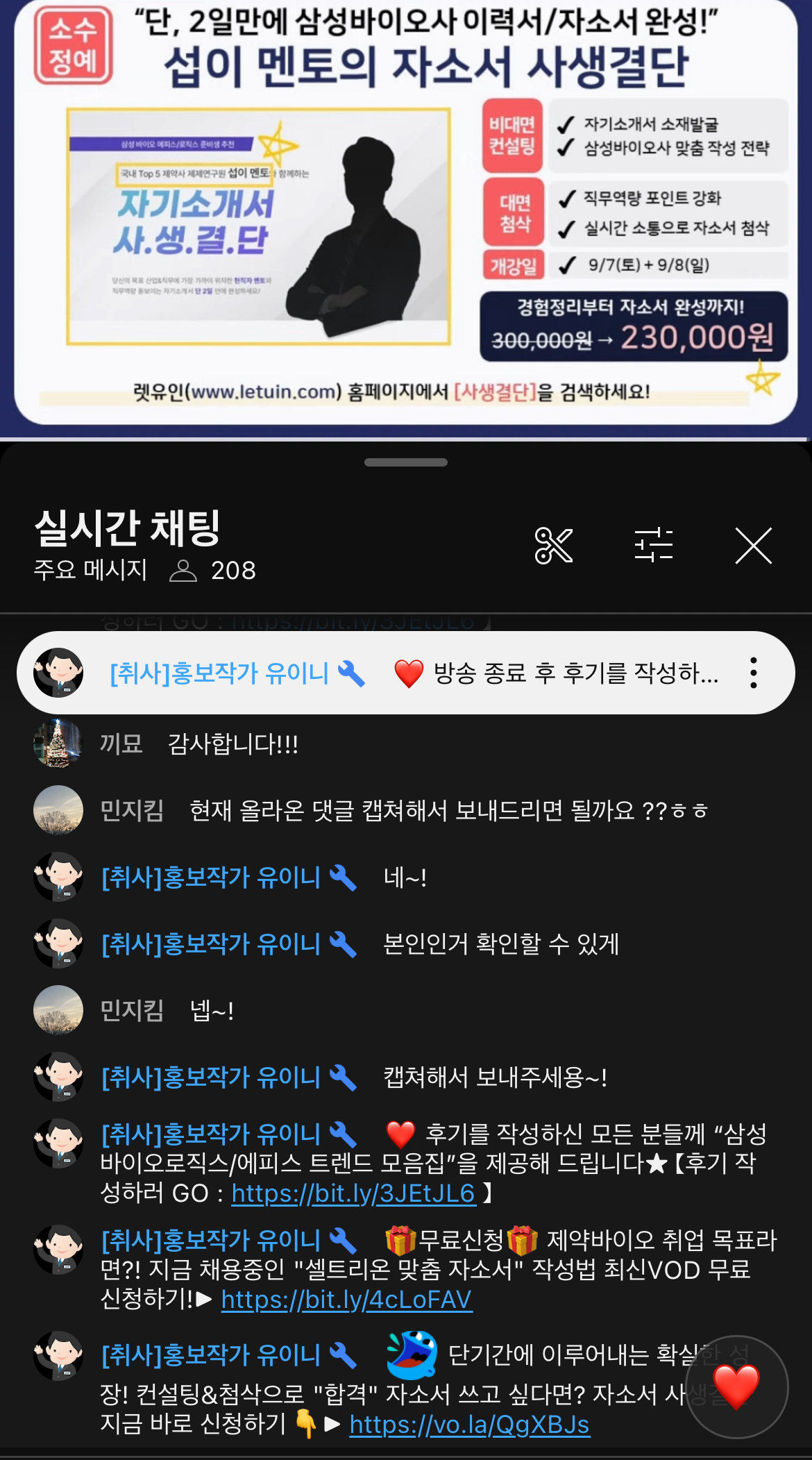Open the pinned message's three-dot menu
812x1460 pixels.
[x=754, y=673]
